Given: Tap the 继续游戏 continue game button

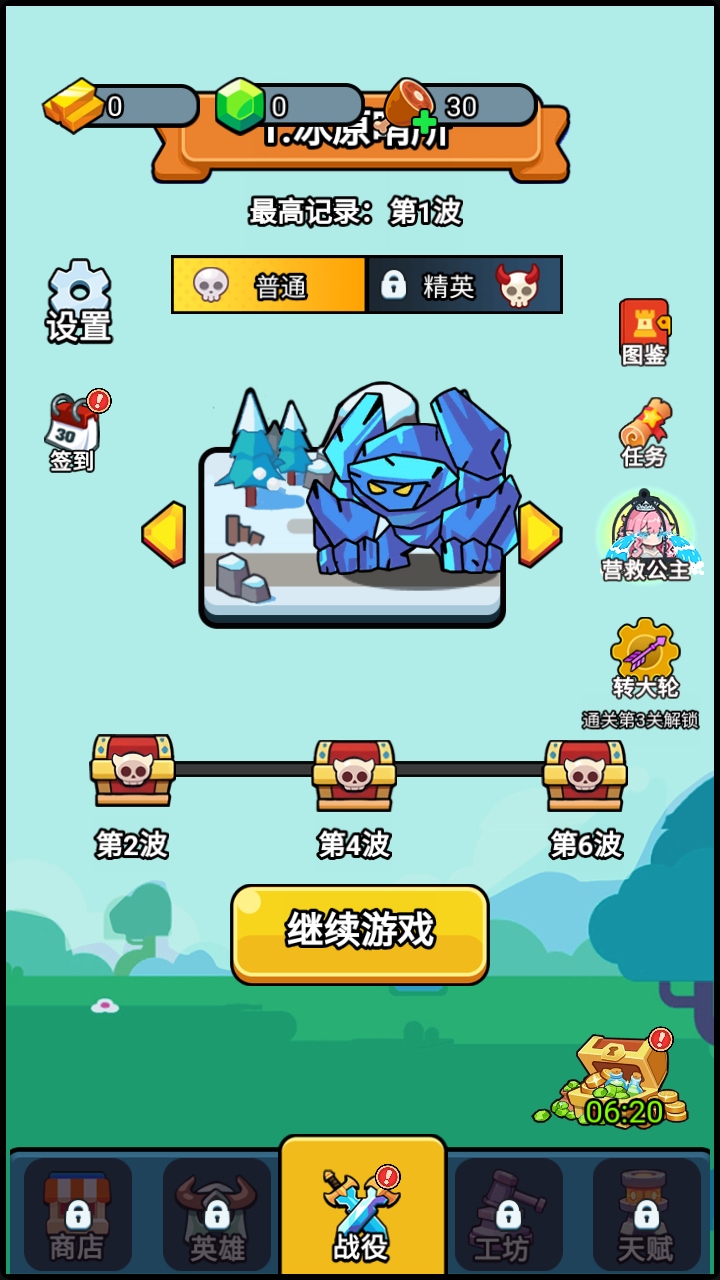Looking at the screenshot, I should pyautogui.click(x=360, y=932).
